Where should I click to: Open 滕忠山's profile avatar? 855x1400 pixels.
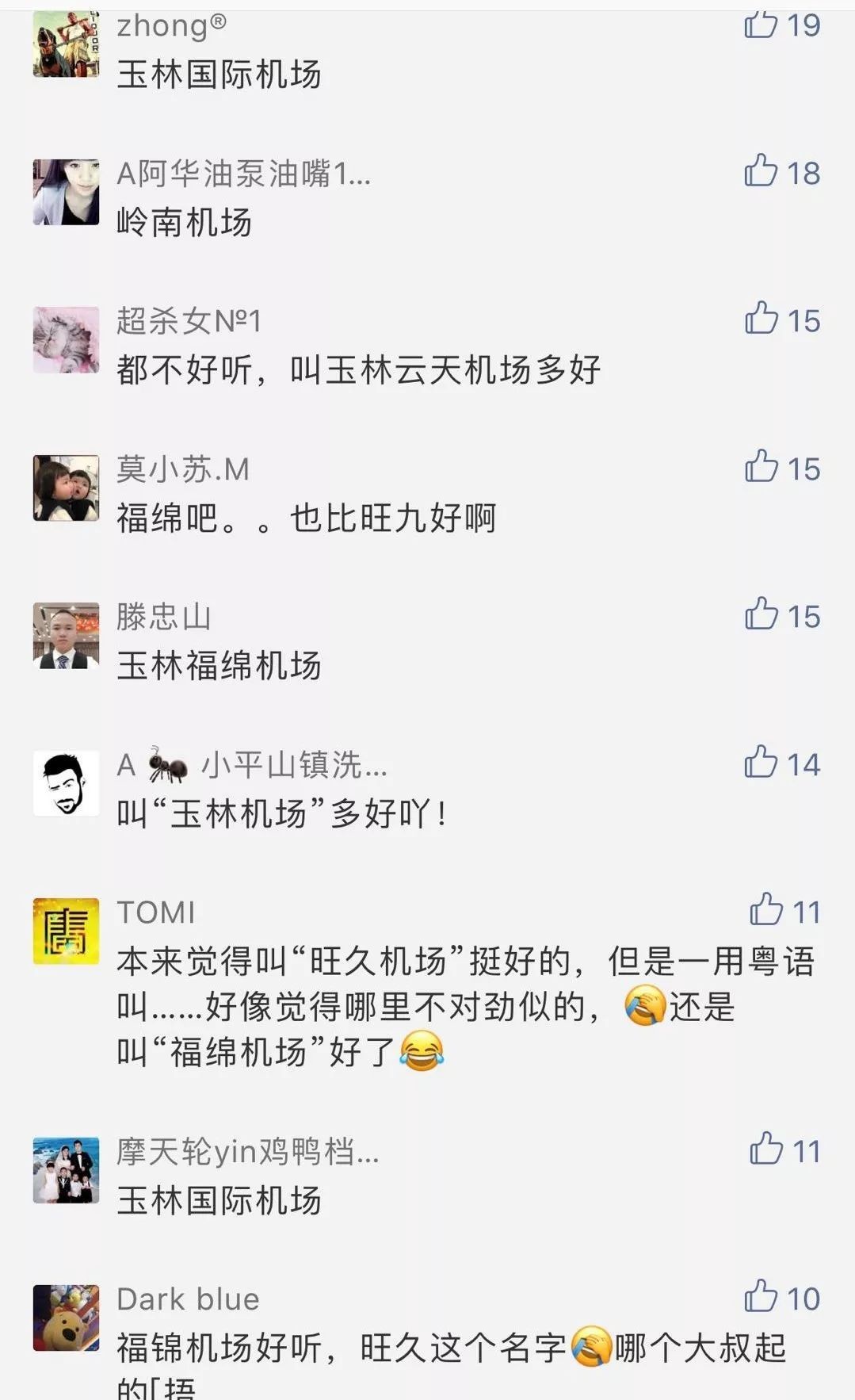(66, 635)
